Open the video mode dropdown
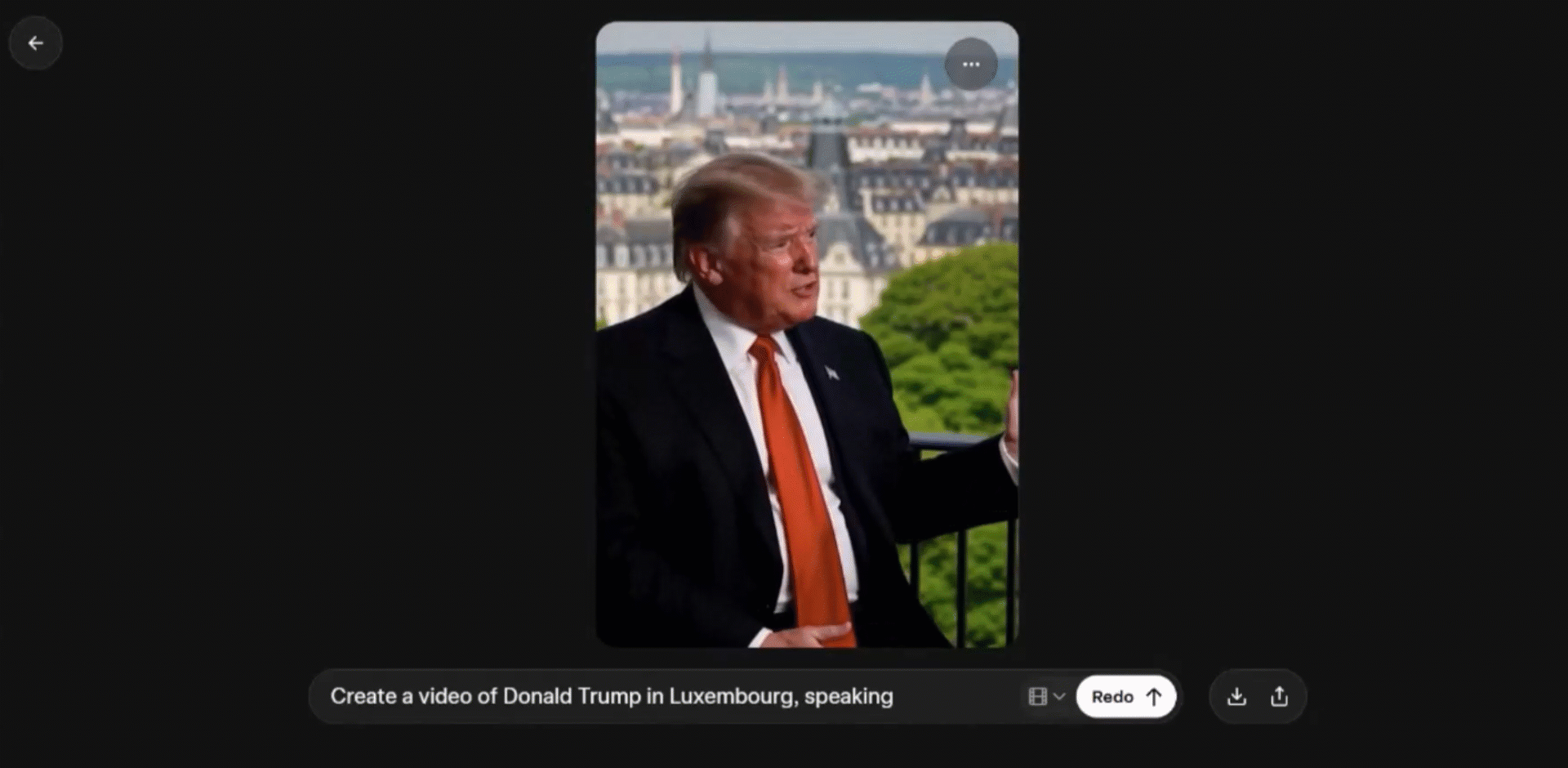 1046,697
